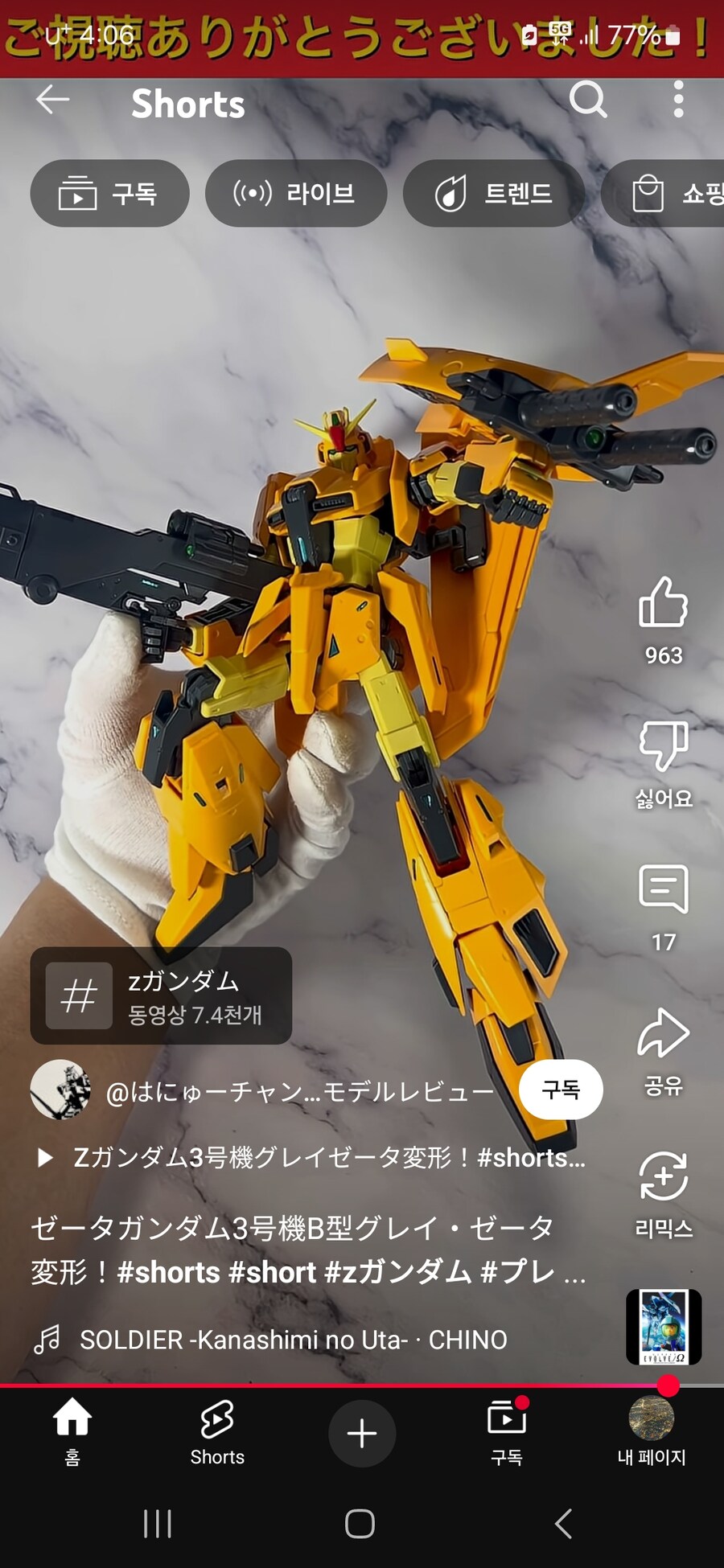Viewport: 724px width, 1568px height.
Task: Select the 트렌드 chip
Action: click(x=493, y=194)
